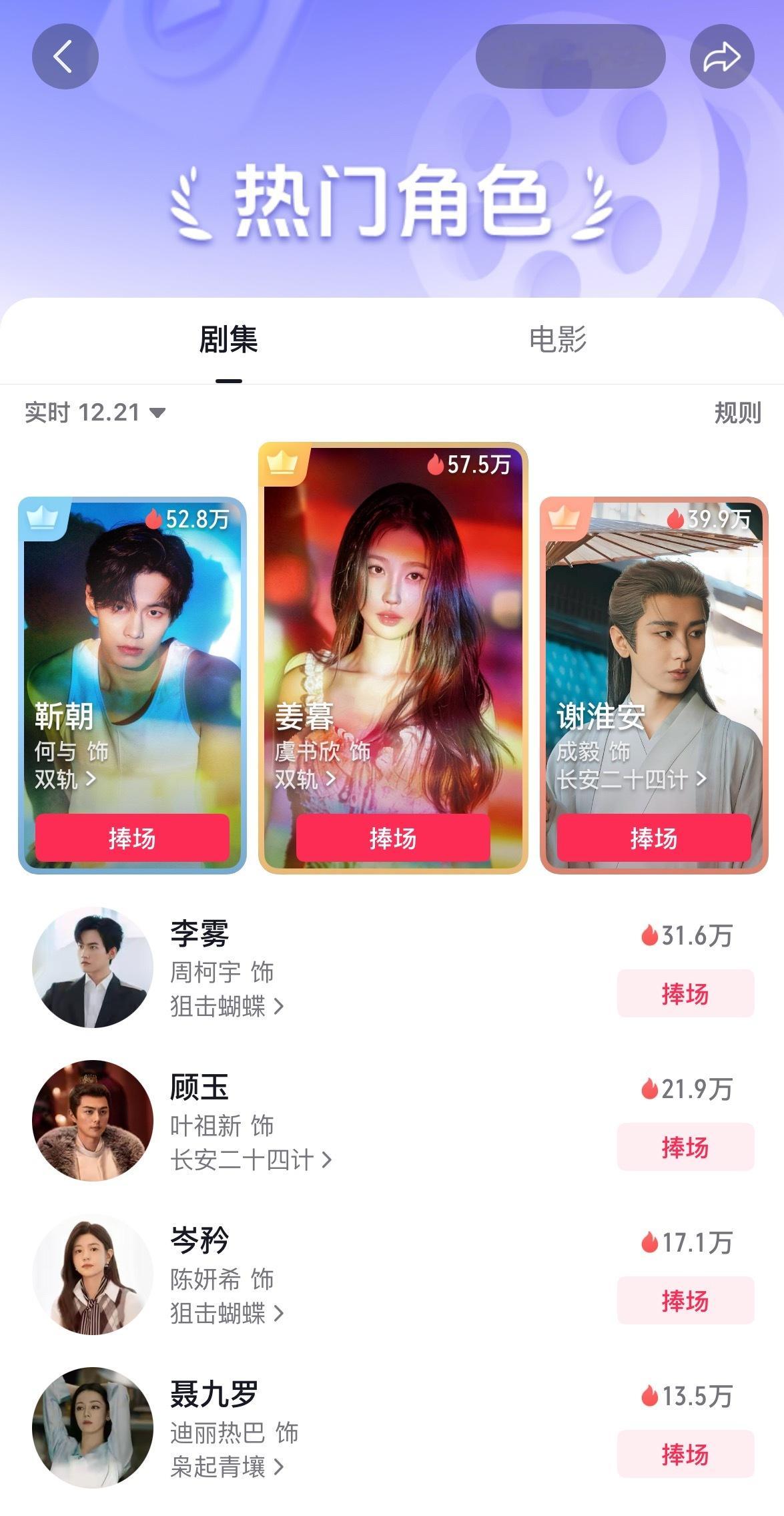The width and height of the screenshot is (784, 1516).
Task: Click the back arrow at top left
Action: pyautogui.click(x=64, y=56)
